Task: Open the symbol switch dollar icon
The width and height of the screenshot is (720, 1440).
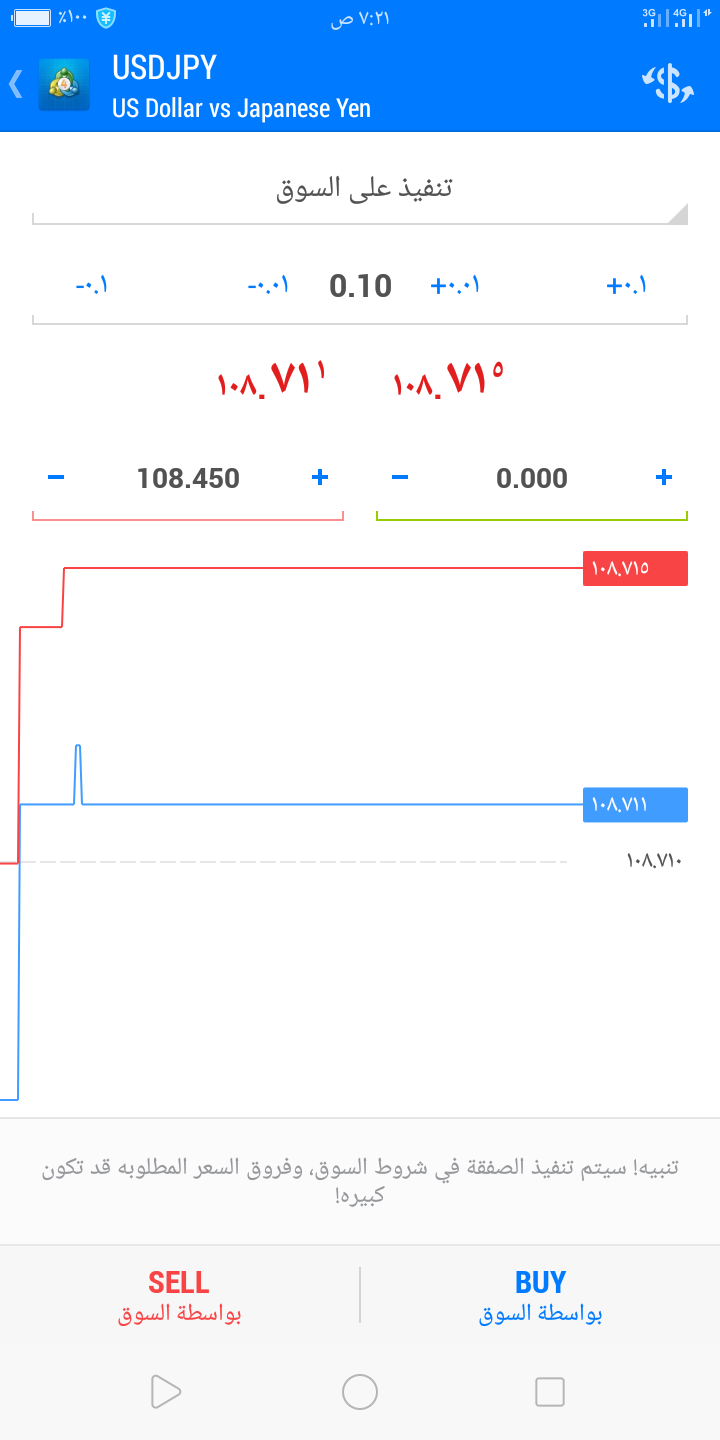Action: (667, 84)
